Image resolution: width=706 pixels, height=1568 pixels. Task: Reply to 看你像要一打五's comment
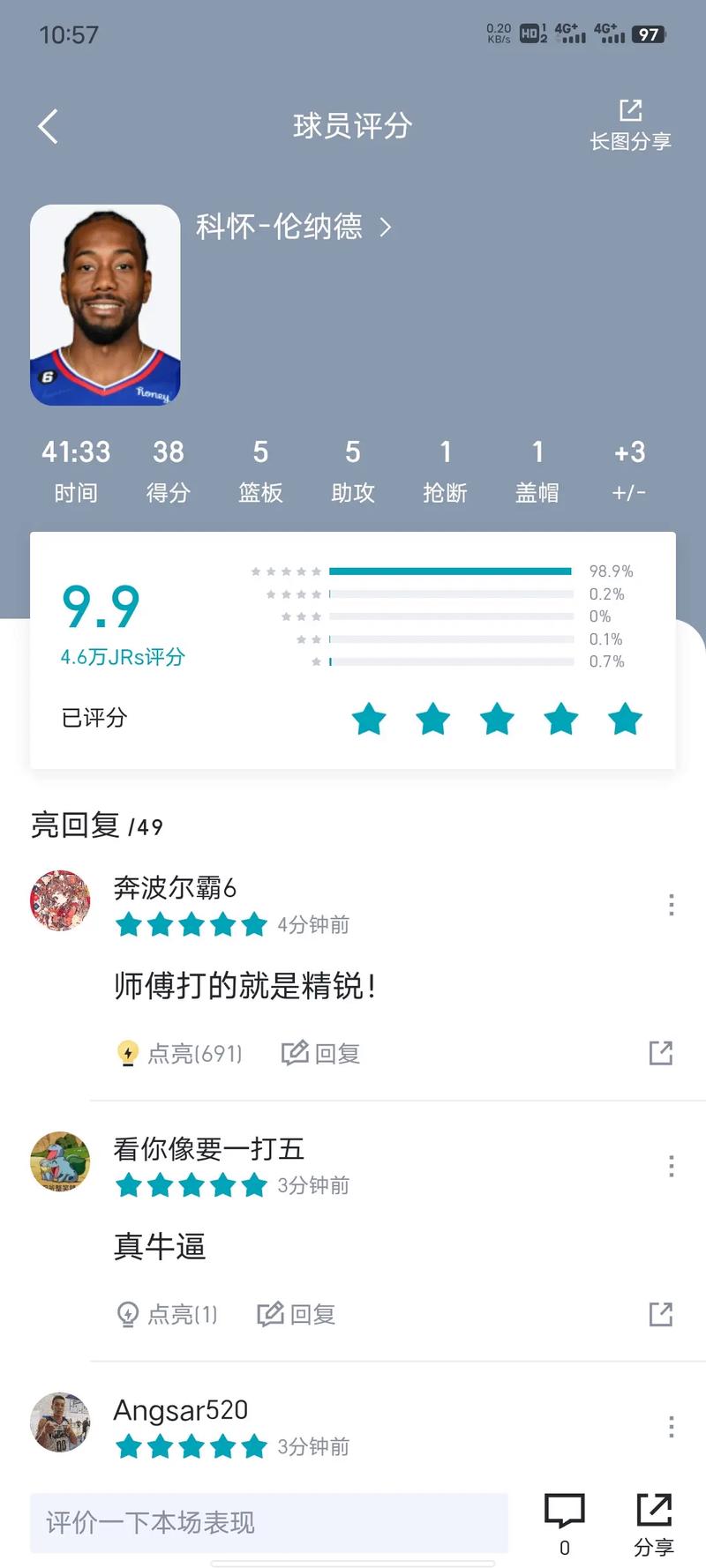296,1314
